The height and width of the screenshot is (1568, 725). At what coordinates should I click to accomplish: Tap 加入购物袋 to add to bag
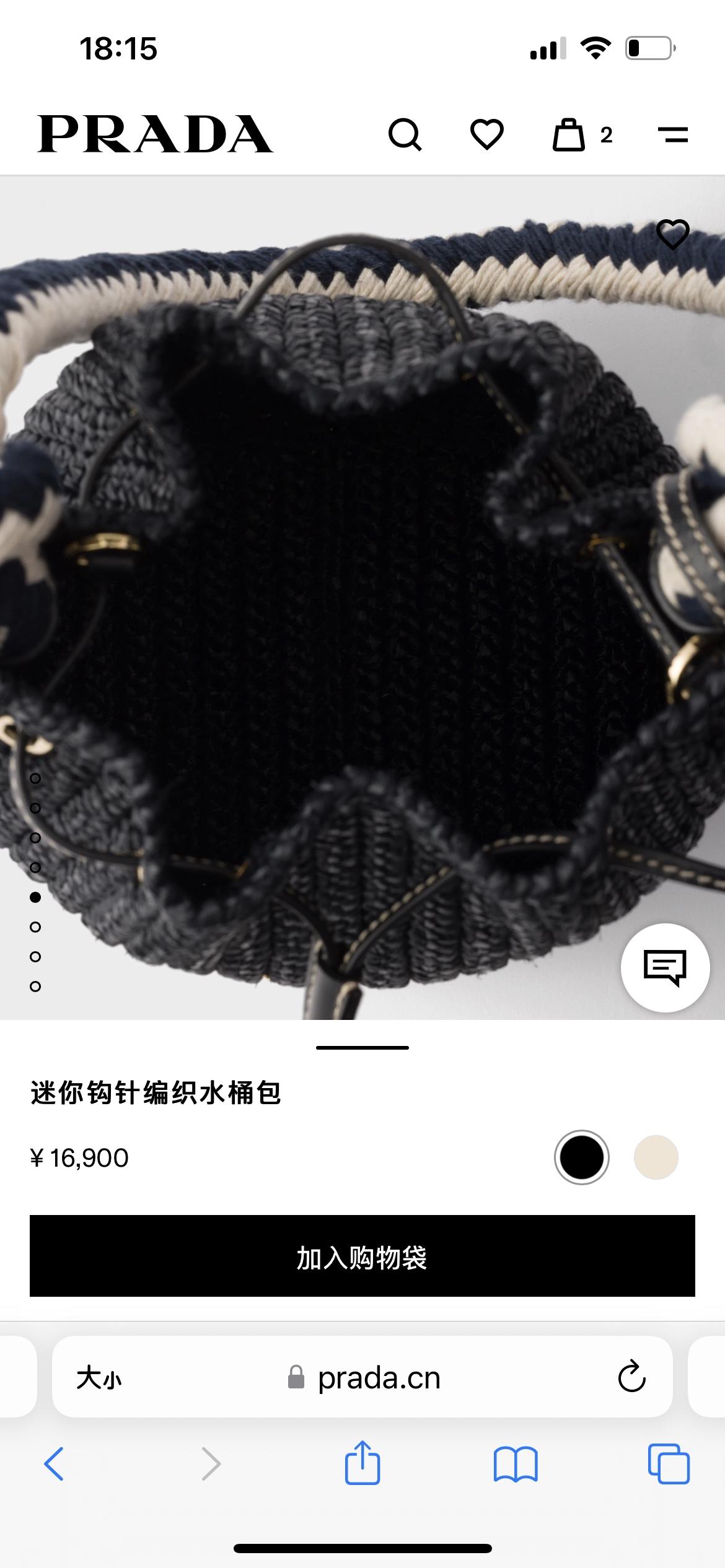pyautogui.click(x=362, y=1256)
